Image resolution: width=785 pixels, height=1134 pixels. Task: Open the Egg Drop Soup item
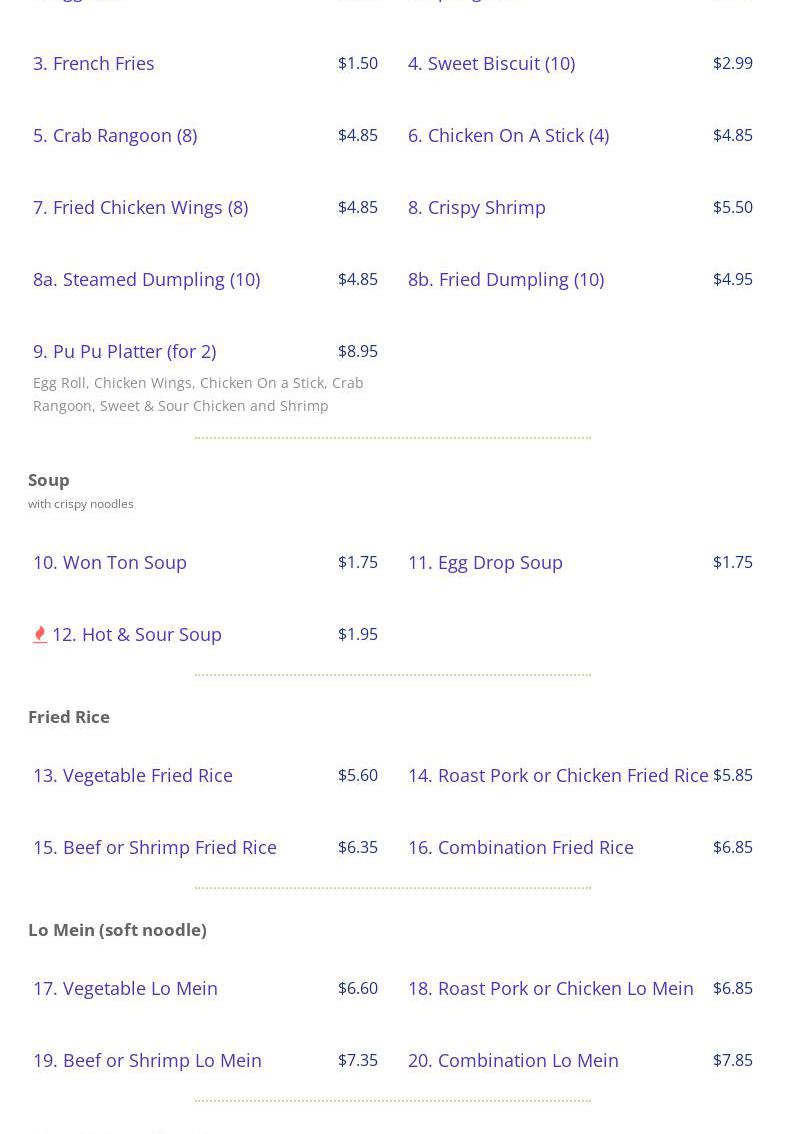(485, 562)
